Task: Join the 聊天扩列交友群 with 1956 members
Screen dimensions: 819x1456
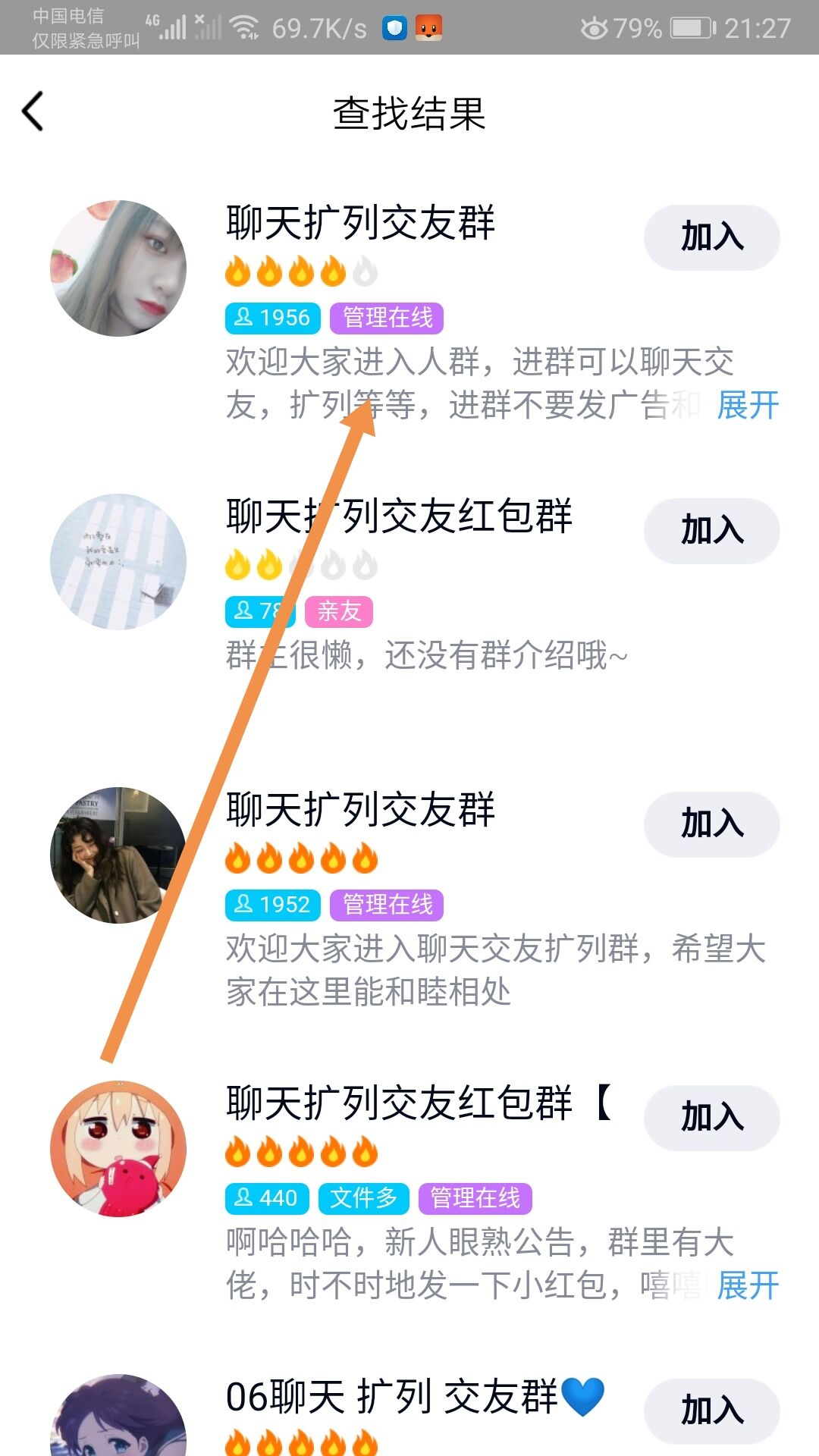Action: coord(711,237)
